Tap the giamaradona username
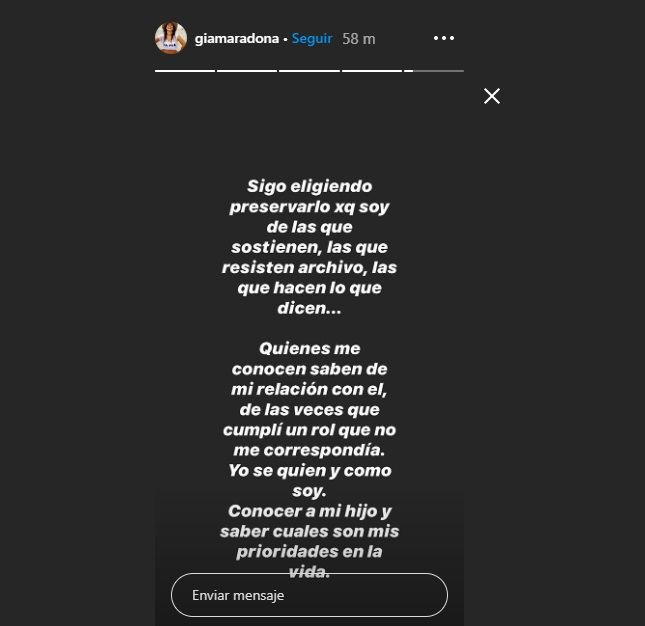The height and width of the screenshot is (626, 645). [238, 39]
